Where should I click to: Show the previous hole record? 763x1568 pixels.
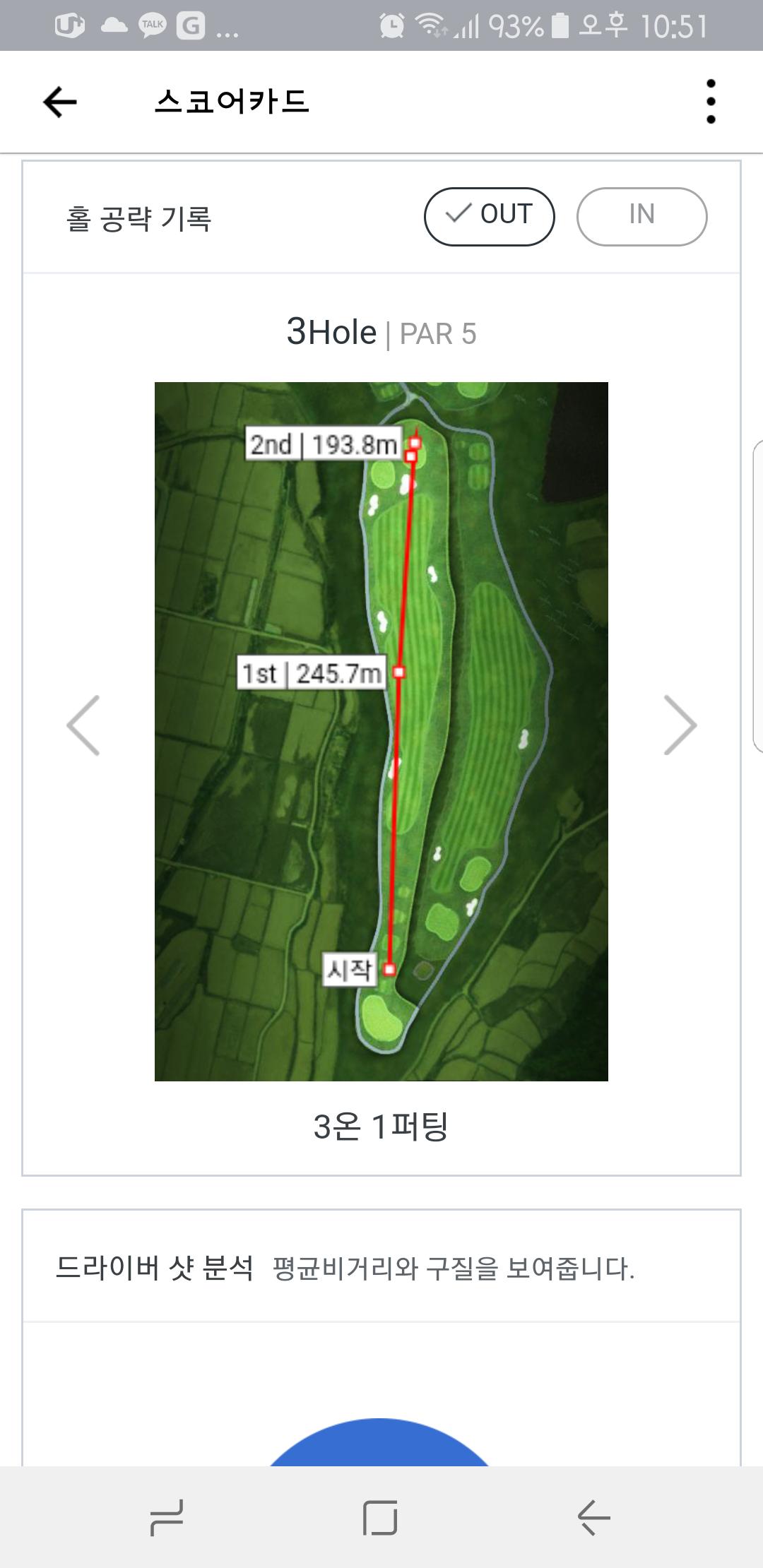(83, 725)
